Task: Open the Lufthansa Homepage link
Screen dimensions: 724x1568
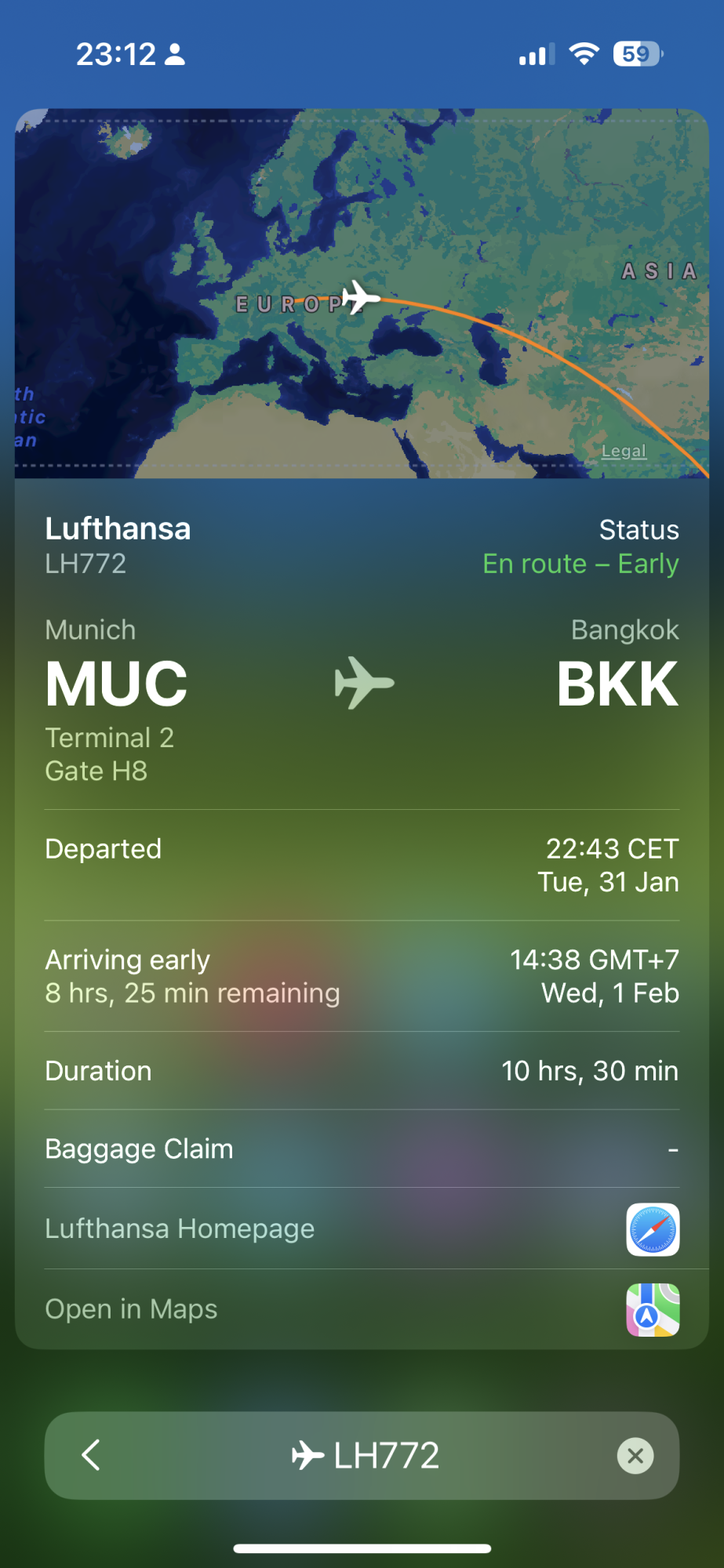Action: click(x=180, y=1229)
